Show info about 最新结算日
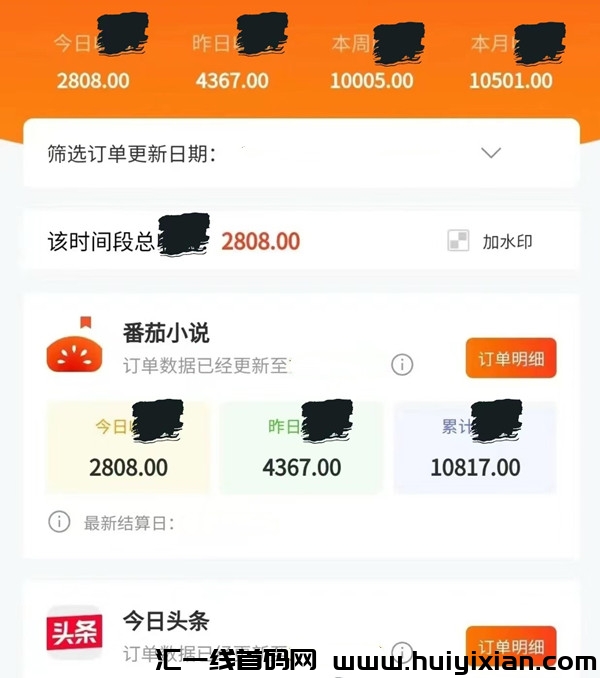 pos(59,522)
